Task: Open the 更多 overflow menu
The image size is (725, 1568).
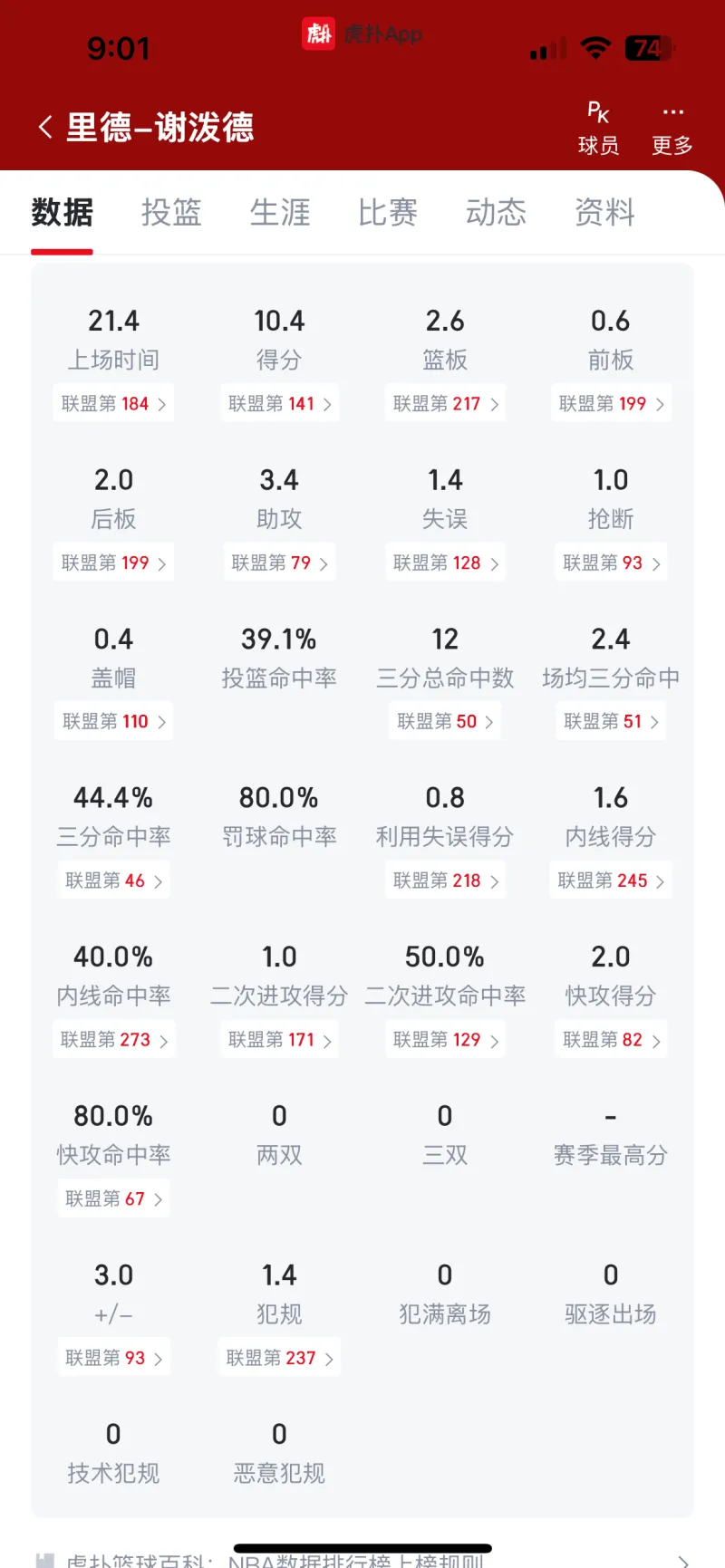Action: click(x=672, y=129)
